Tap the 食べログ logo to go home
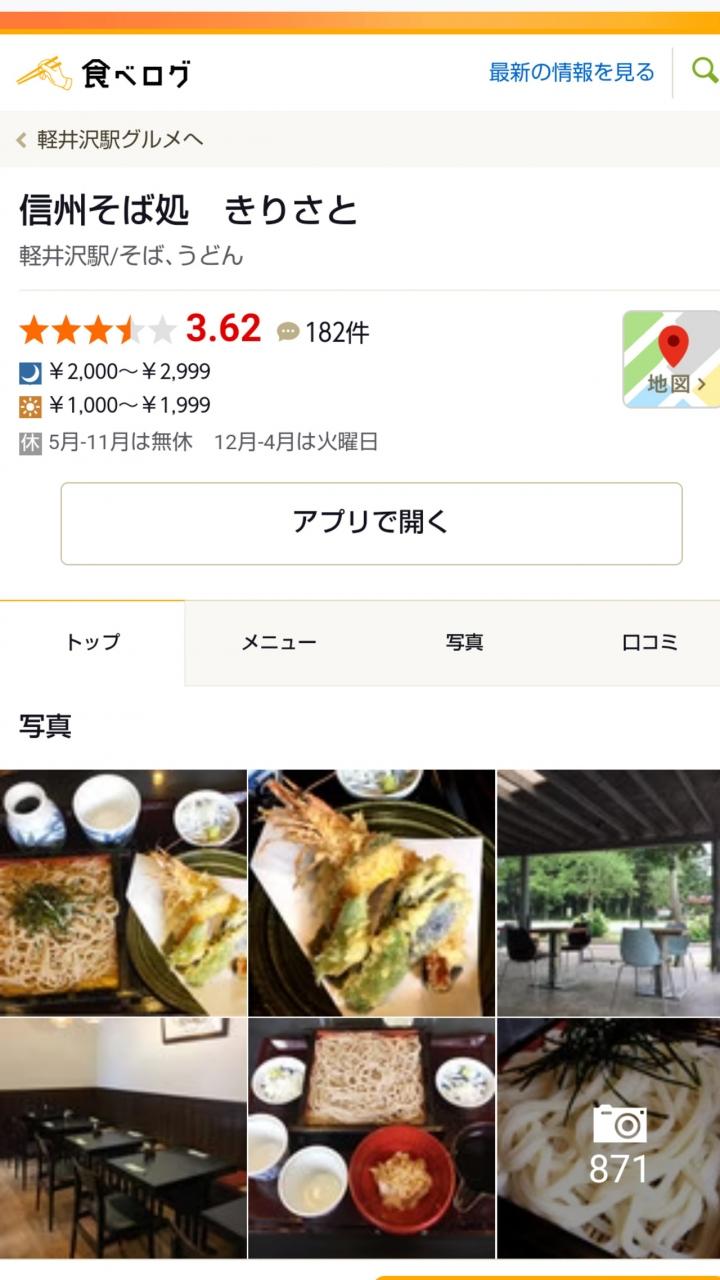 click(104, 73)
